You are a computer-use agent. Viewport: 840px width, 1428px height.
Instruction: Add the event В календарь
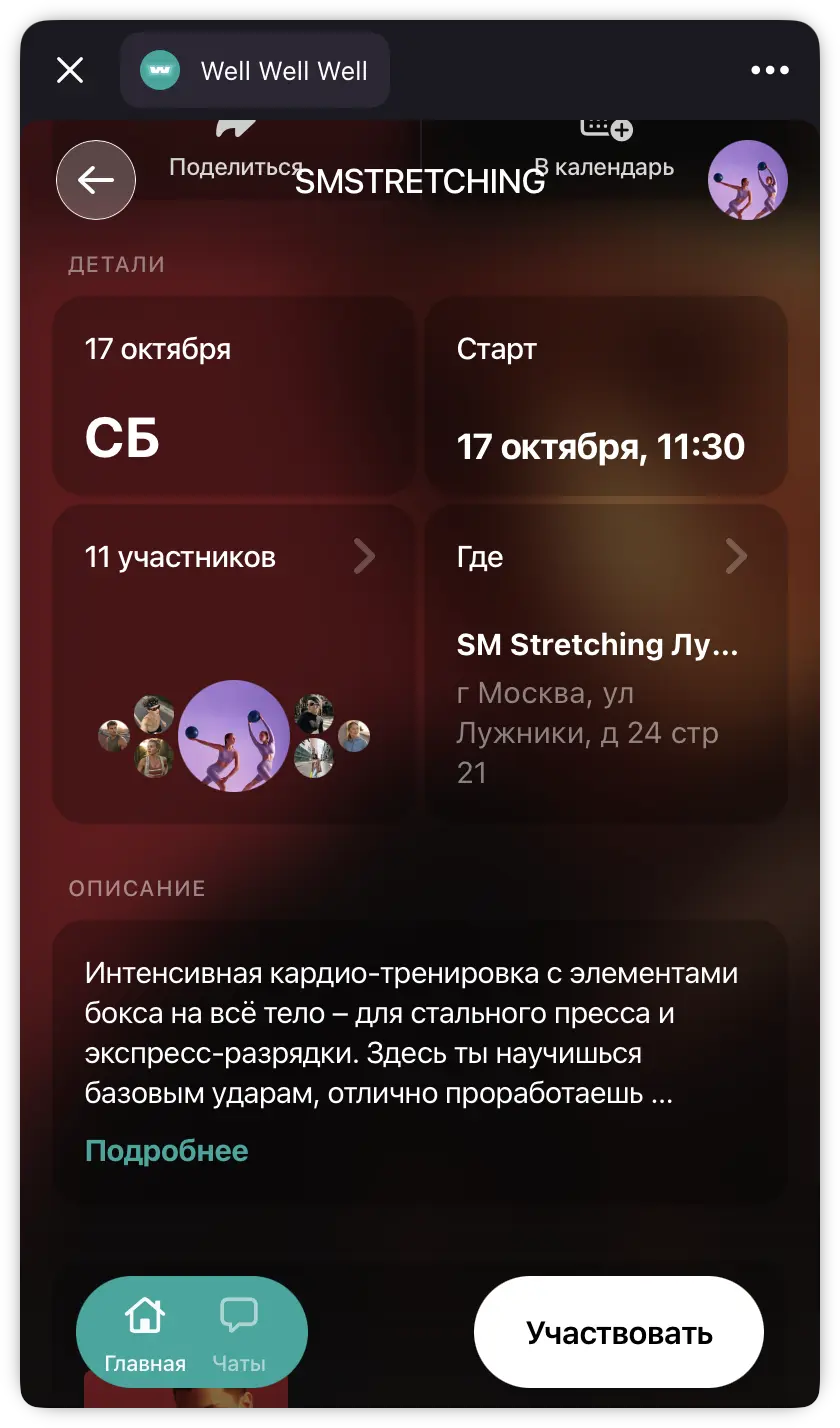click(x=604, y=152)
